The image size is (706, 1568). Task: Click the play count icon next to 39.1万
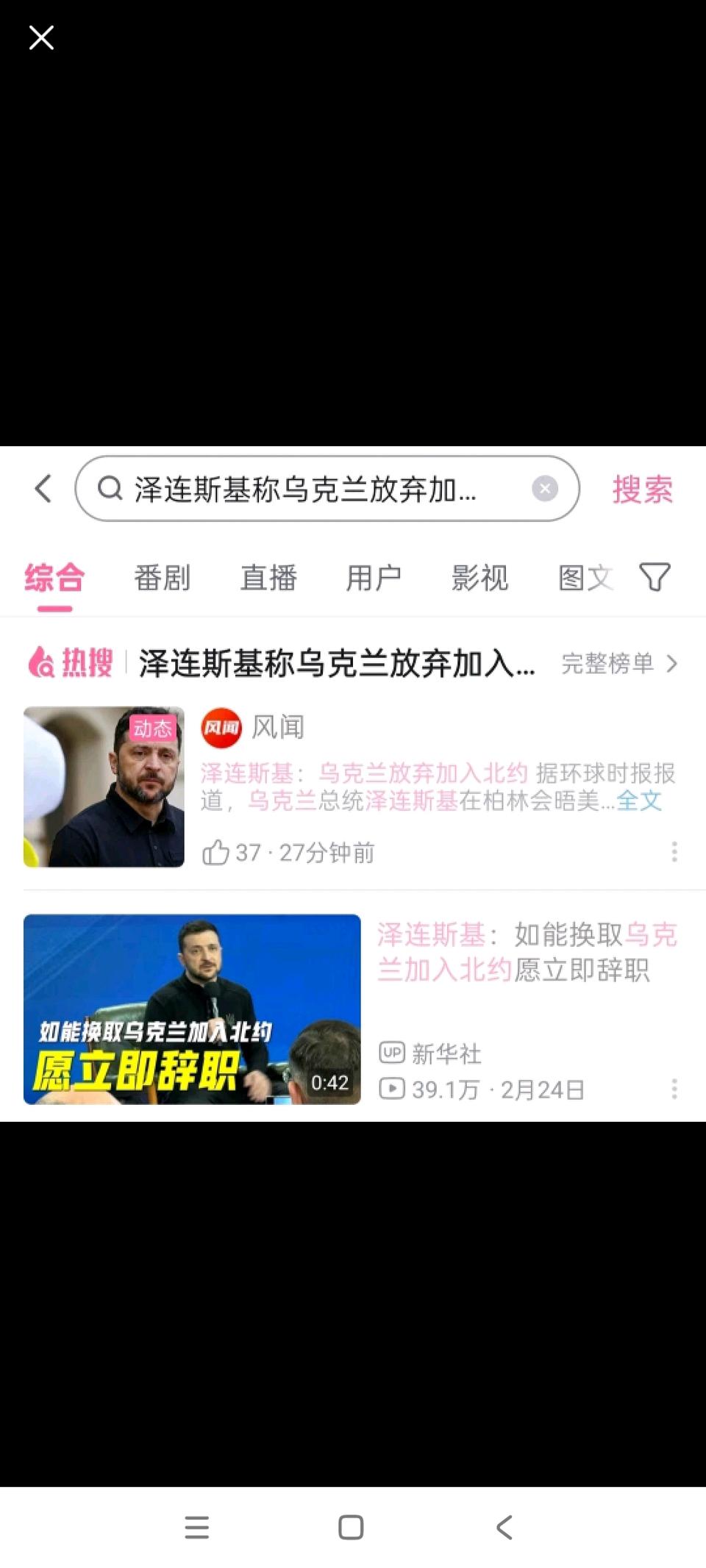[x=392, y=1090]
